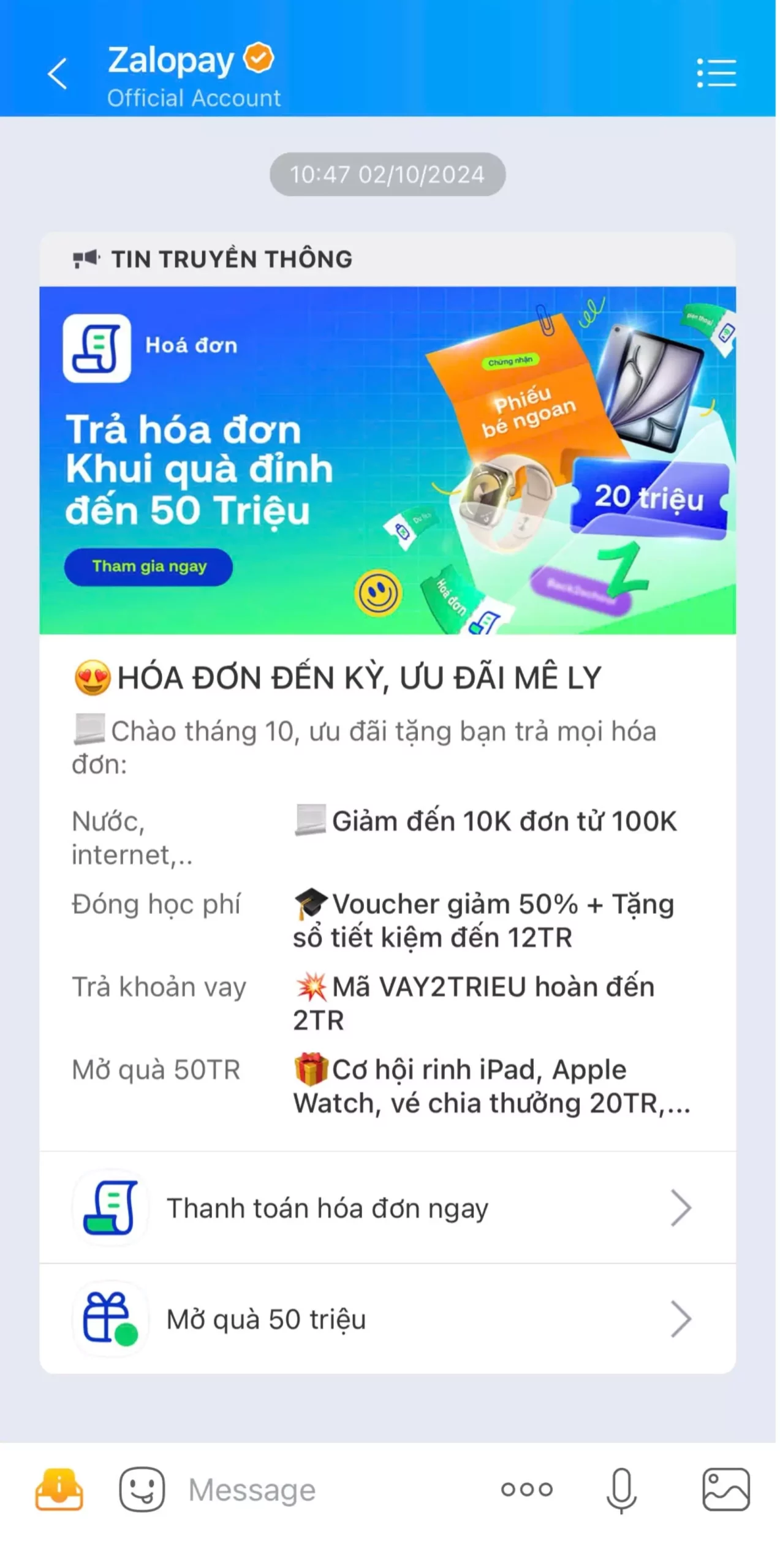
Task: Focus the Message input field
Action: pyautogui.click(x=331, y=1489)
